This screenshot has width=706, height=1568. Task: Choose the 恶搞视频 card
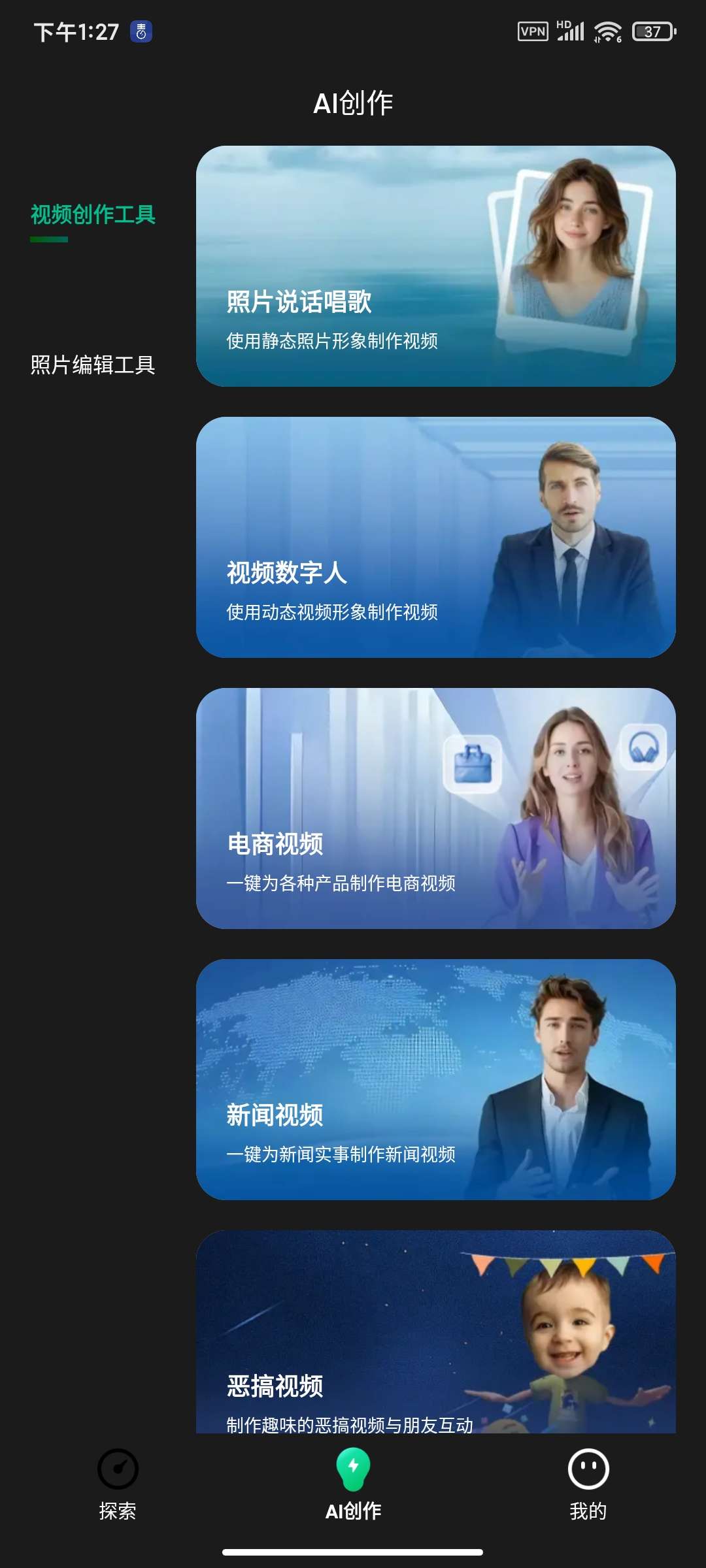click(x=435, y=1333)
